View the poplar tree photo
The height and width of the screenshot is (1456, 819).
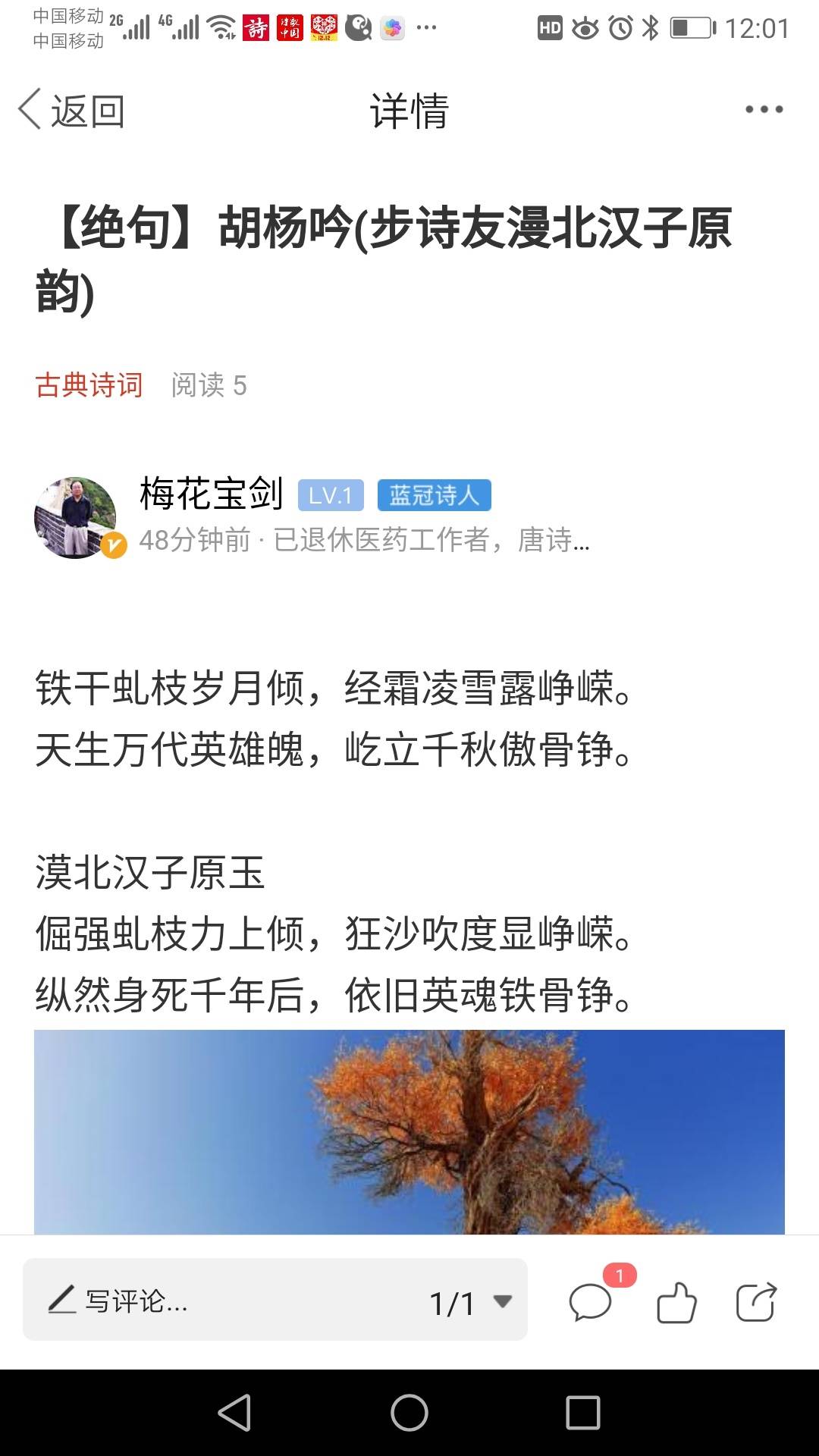click(x=409, y=1131)
